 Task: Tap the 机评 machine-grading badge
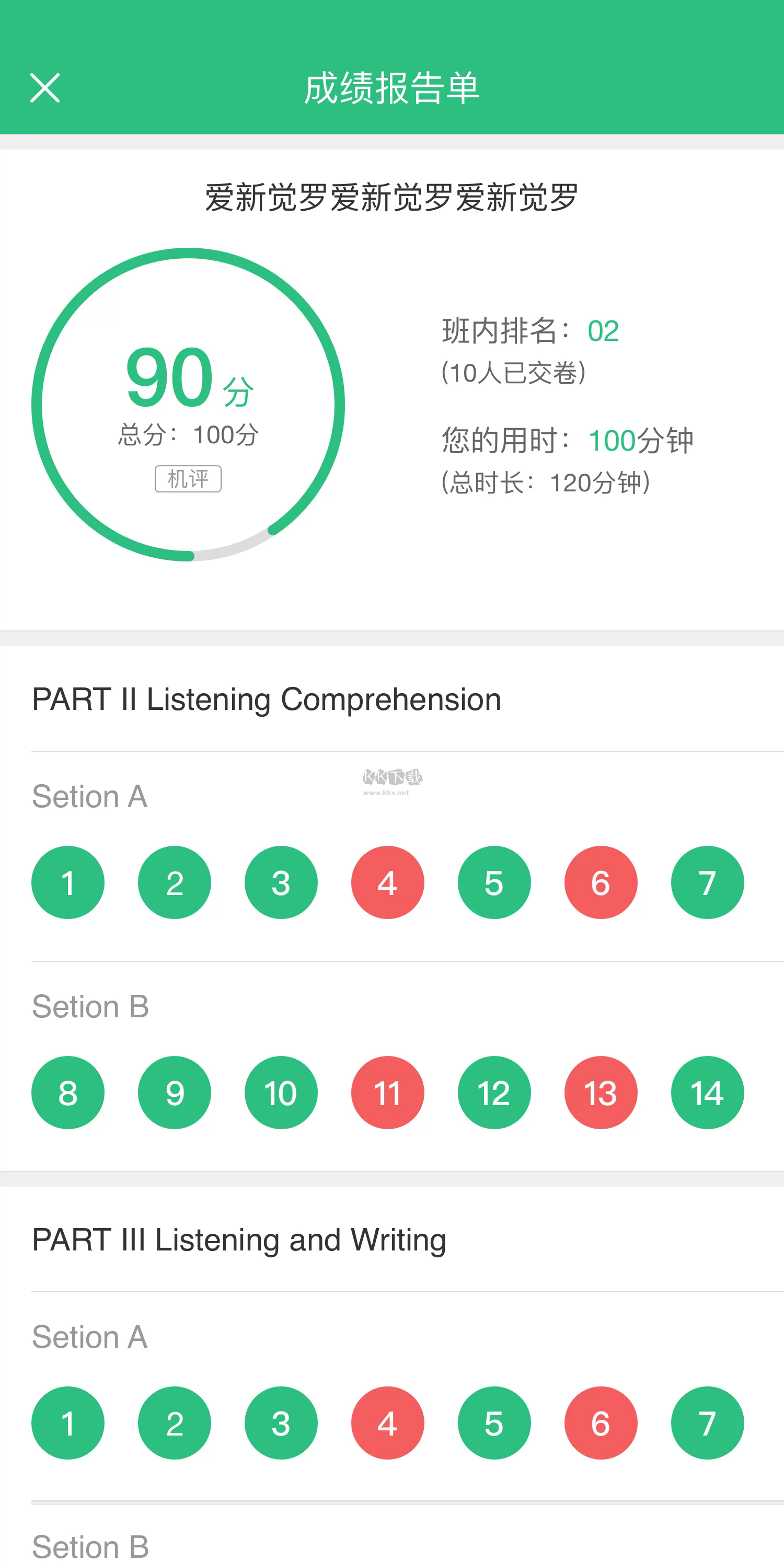(x=189, y=478)
